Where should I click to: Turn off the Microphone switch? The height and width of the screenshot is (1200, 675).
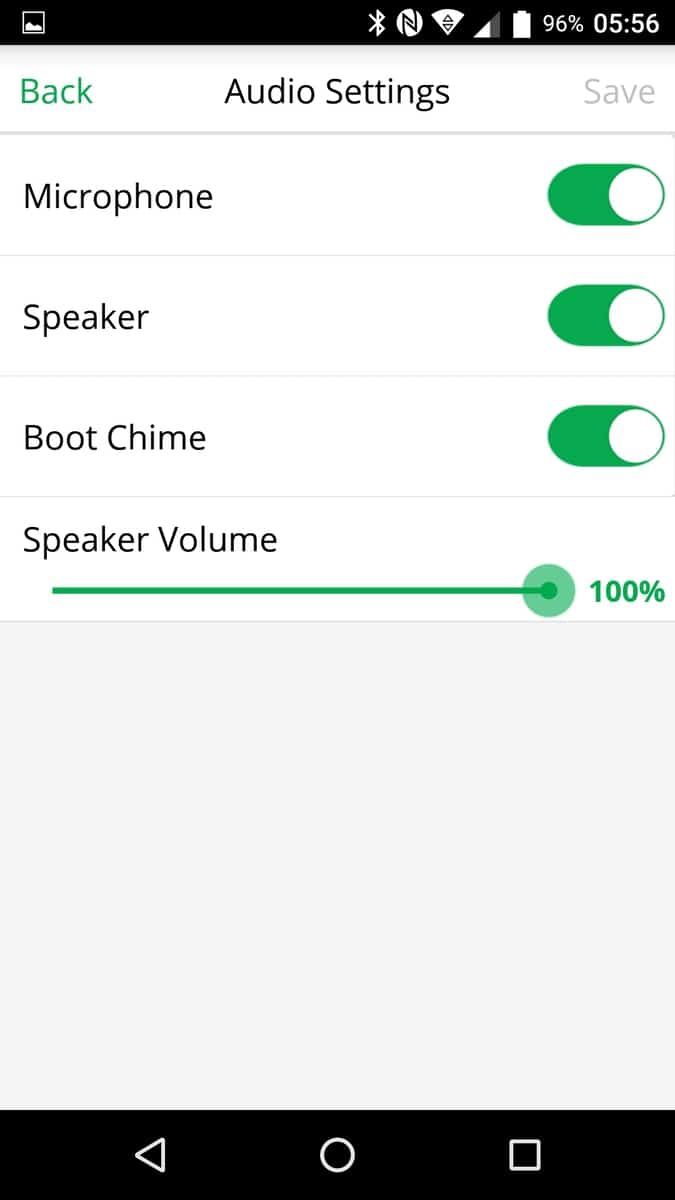605,196
